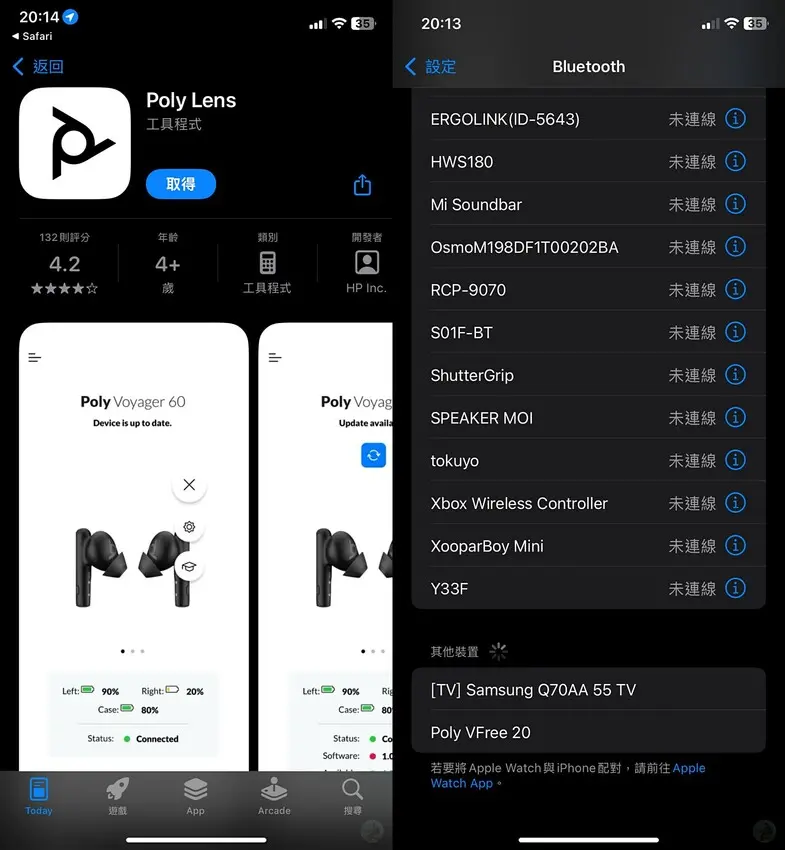Viewport: 785px width, 850px height.
Task: Open the info icon beside tokuyo
Action: [735, 461]
